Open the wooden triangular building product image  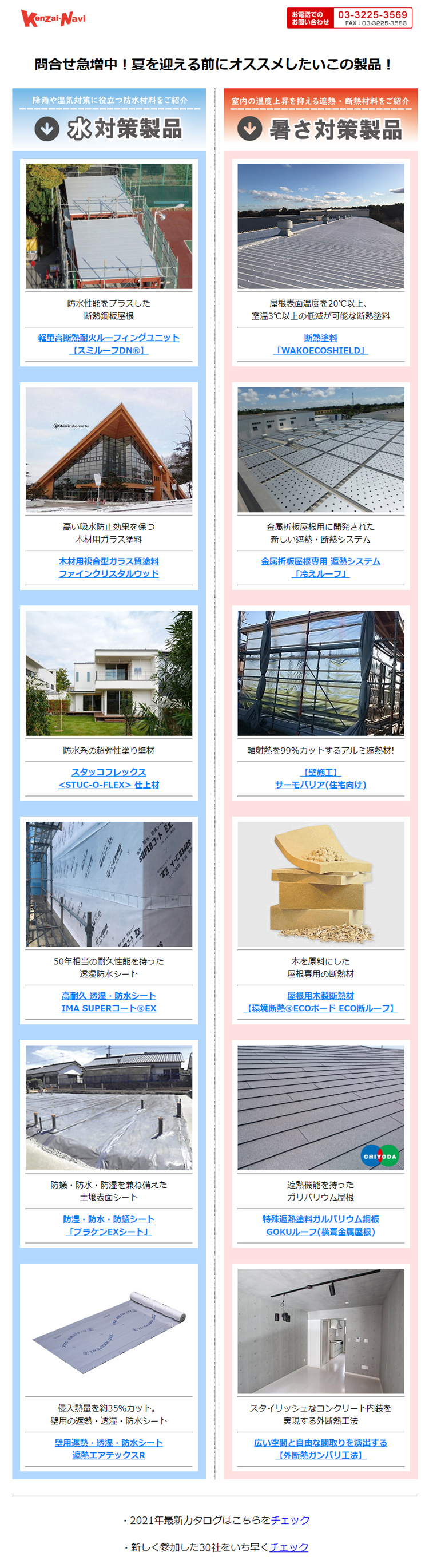(x=109, y=450)
